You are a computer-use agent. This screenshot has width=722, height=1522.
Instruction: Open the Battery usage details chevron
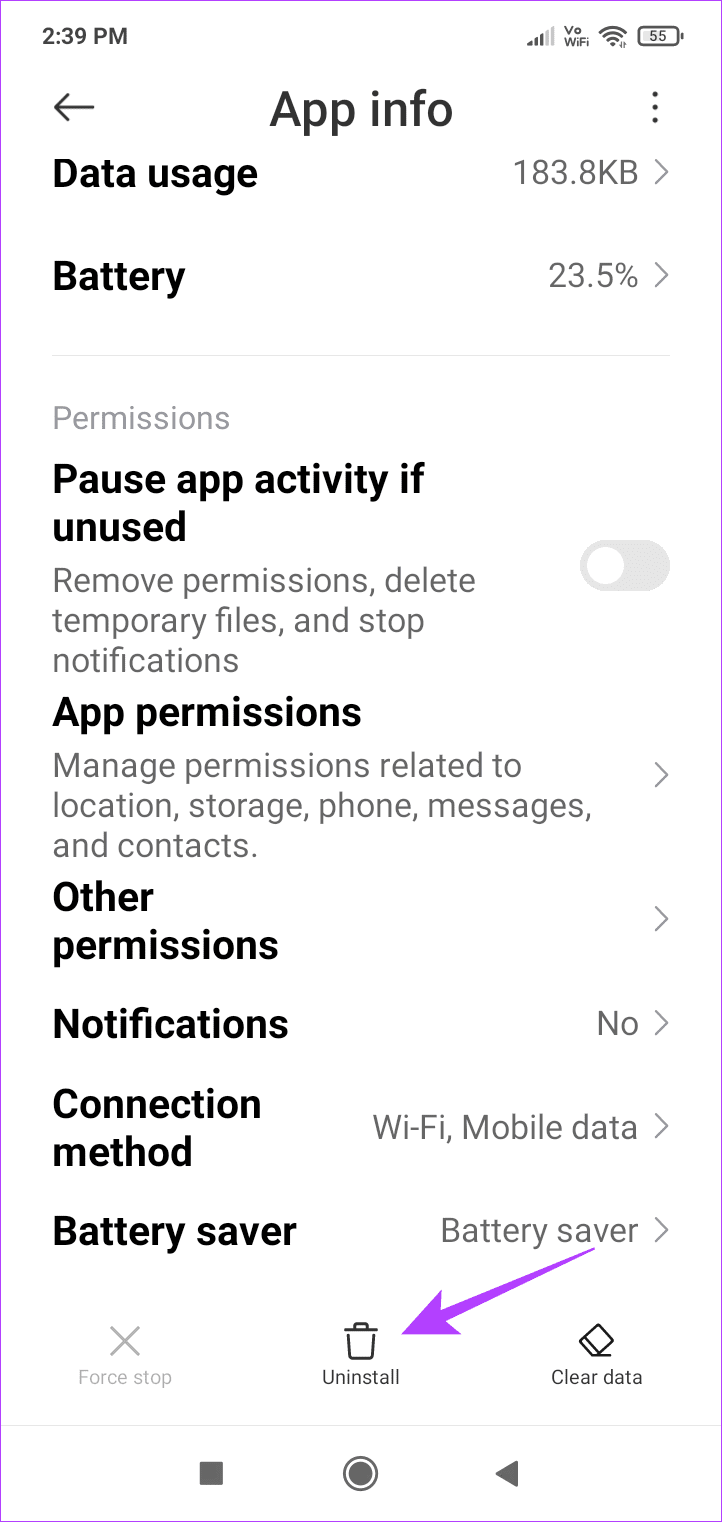coord(661,275)
